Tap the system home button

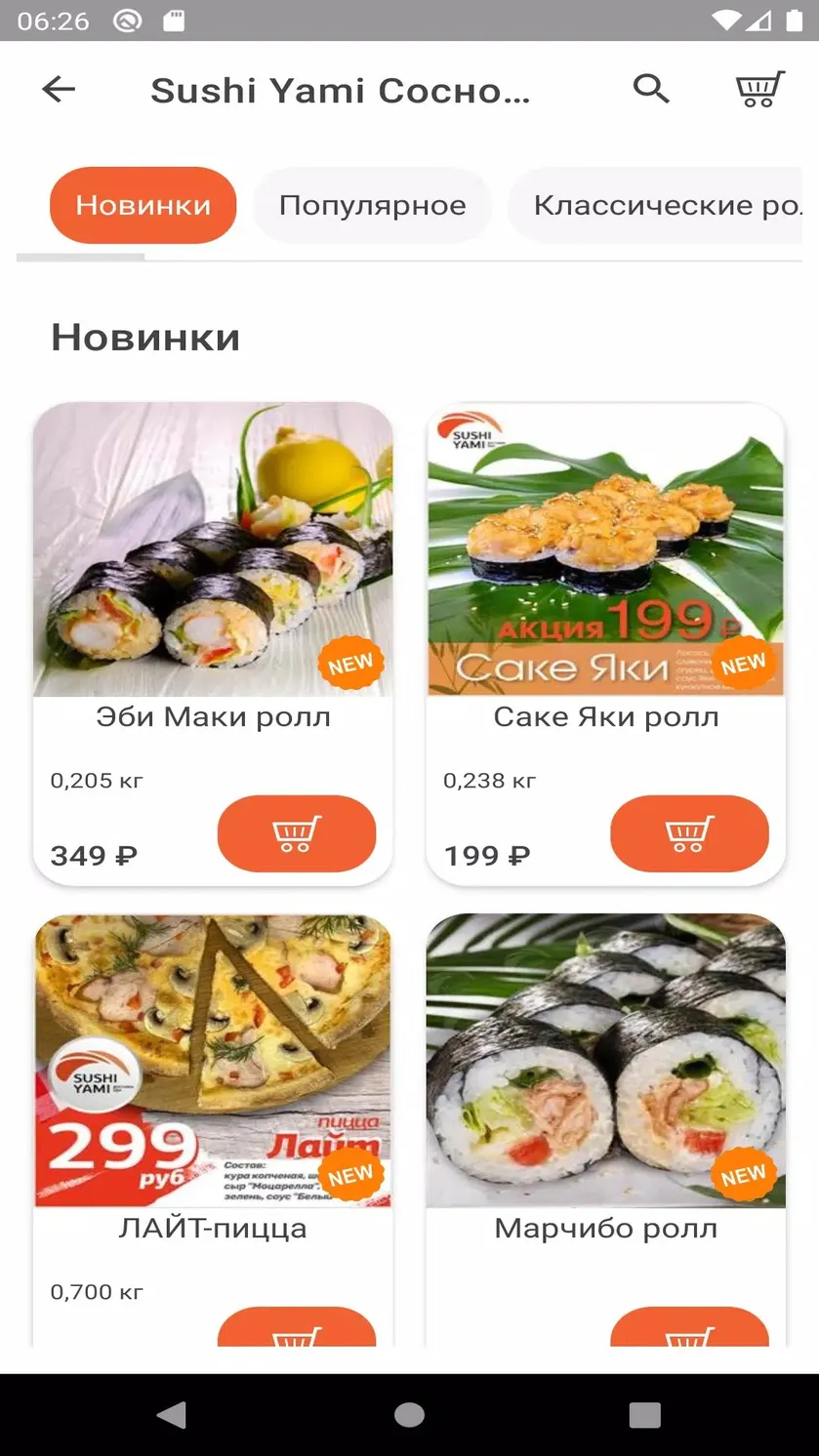point(409,1415)
